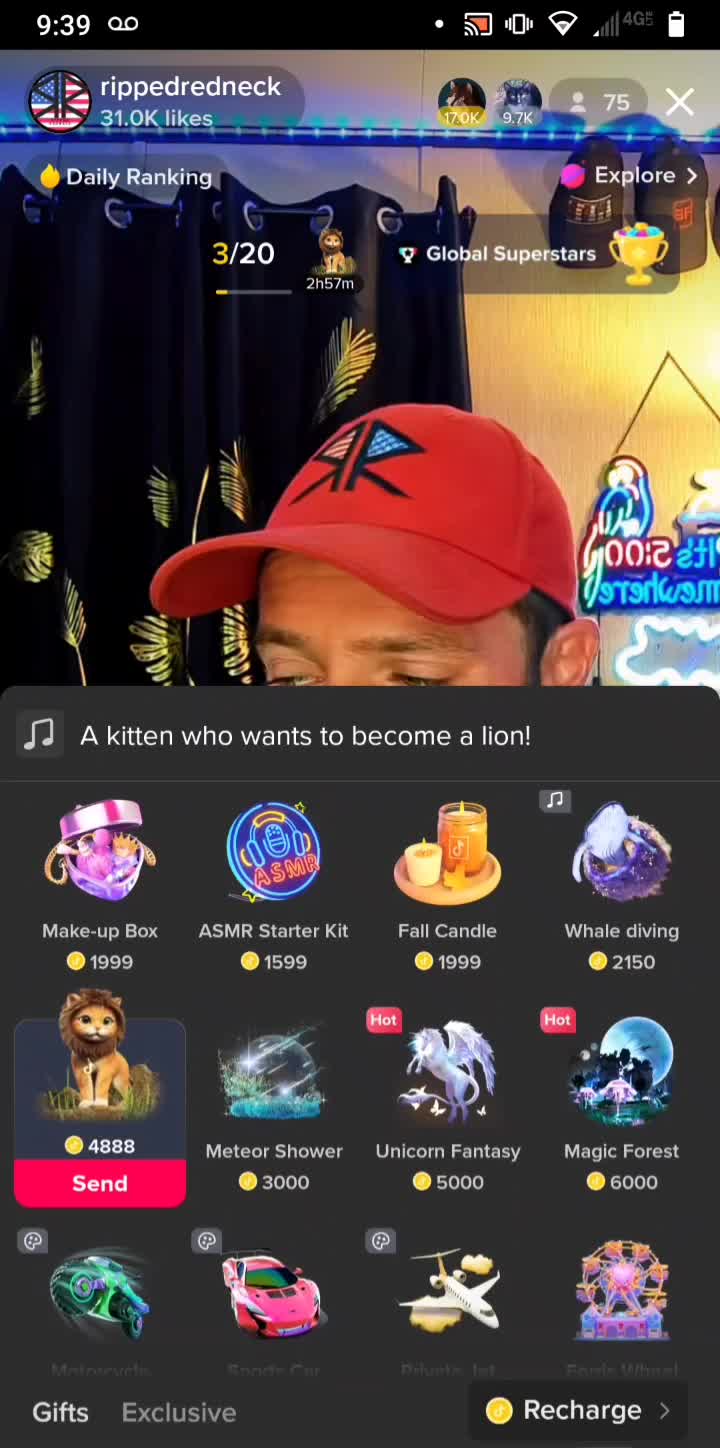Close the live stream
This screenshot has width=720, height=1448.
tap(680, 102)
